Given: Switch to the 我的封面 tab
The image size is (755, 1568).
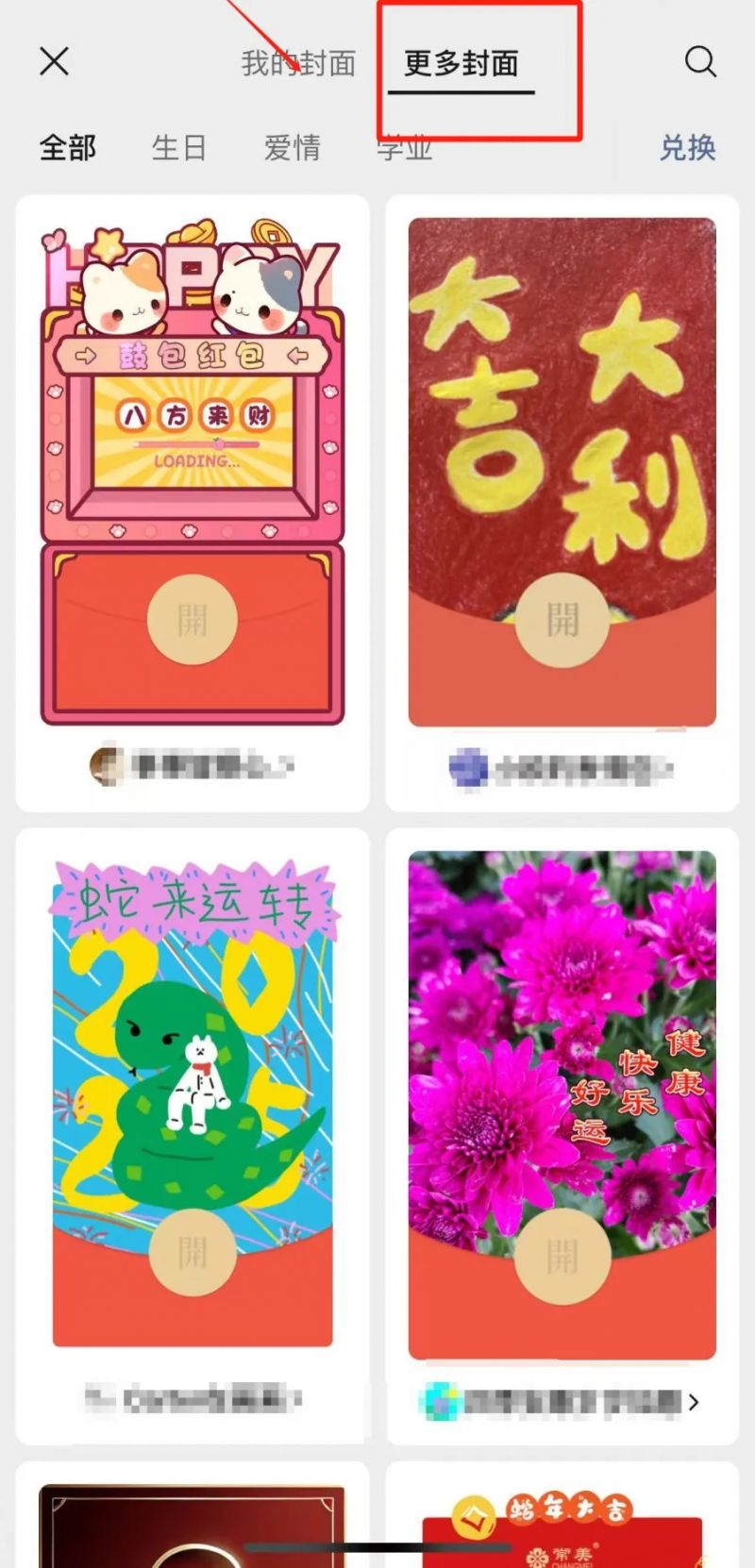Looking at the screenshot, I should tap(297, 63).
